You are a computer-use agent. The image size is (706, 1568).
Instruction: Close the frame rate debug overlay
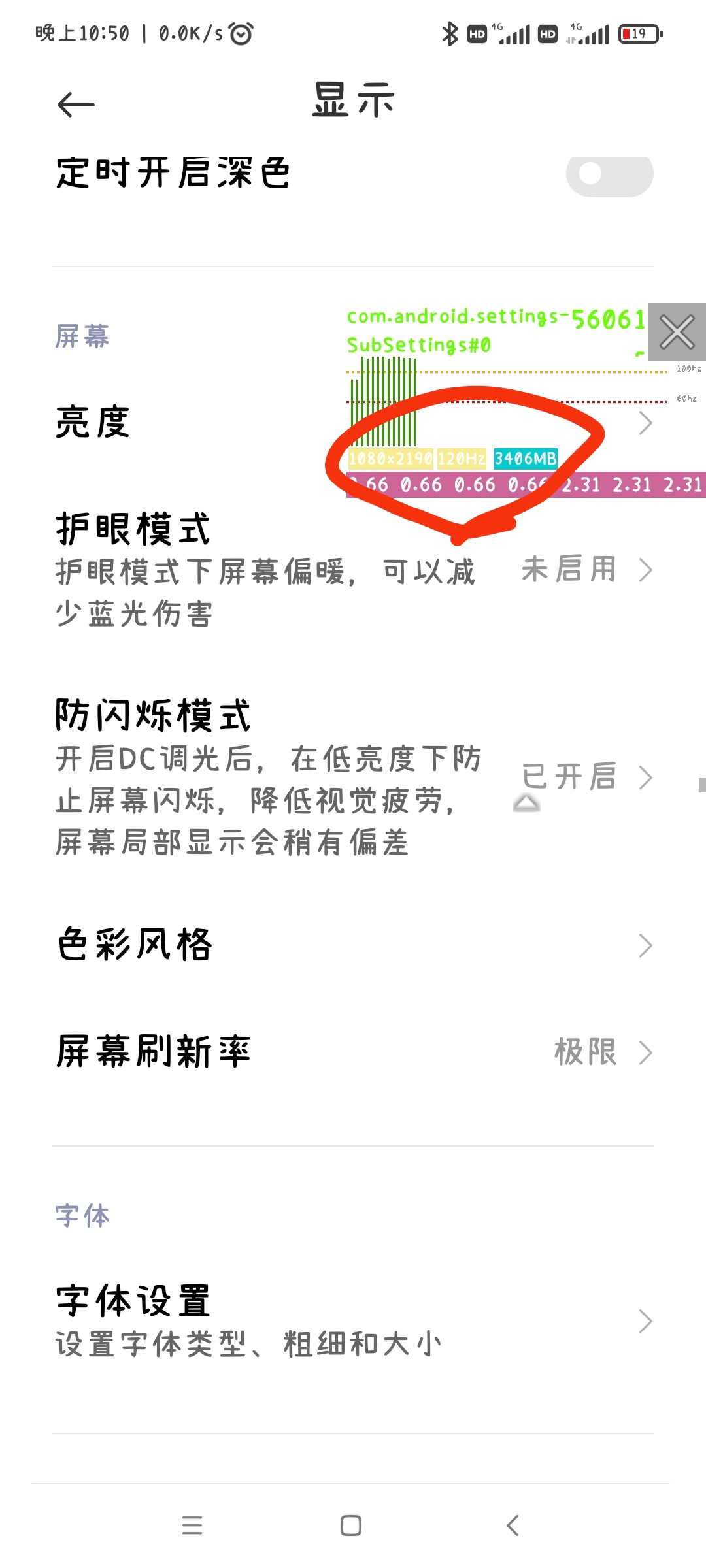tap(677, 332)
